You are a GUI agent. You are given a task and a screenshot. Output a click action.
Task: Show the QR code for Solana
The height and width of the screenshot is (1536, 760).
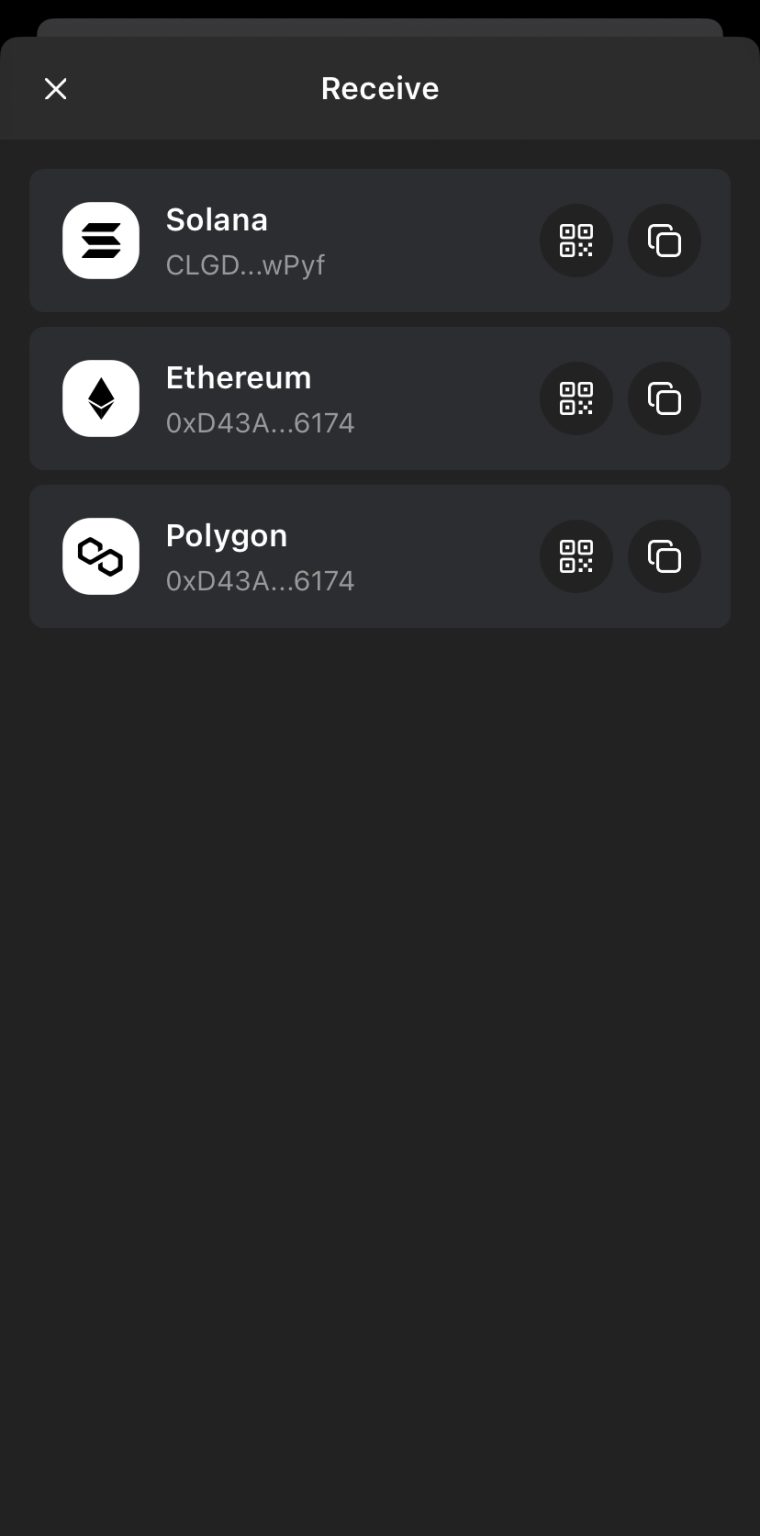click(576, 241)
